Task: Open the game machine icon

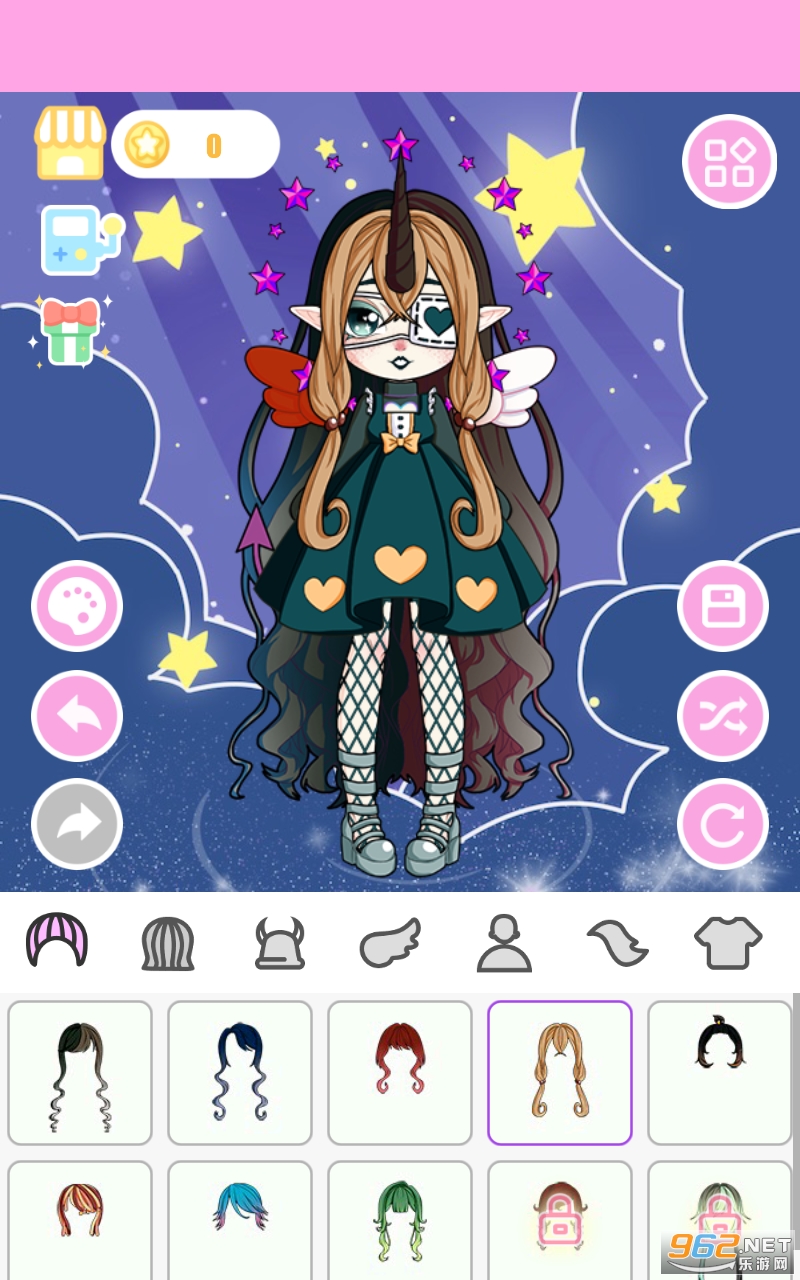Action: [x=80, y=240]
